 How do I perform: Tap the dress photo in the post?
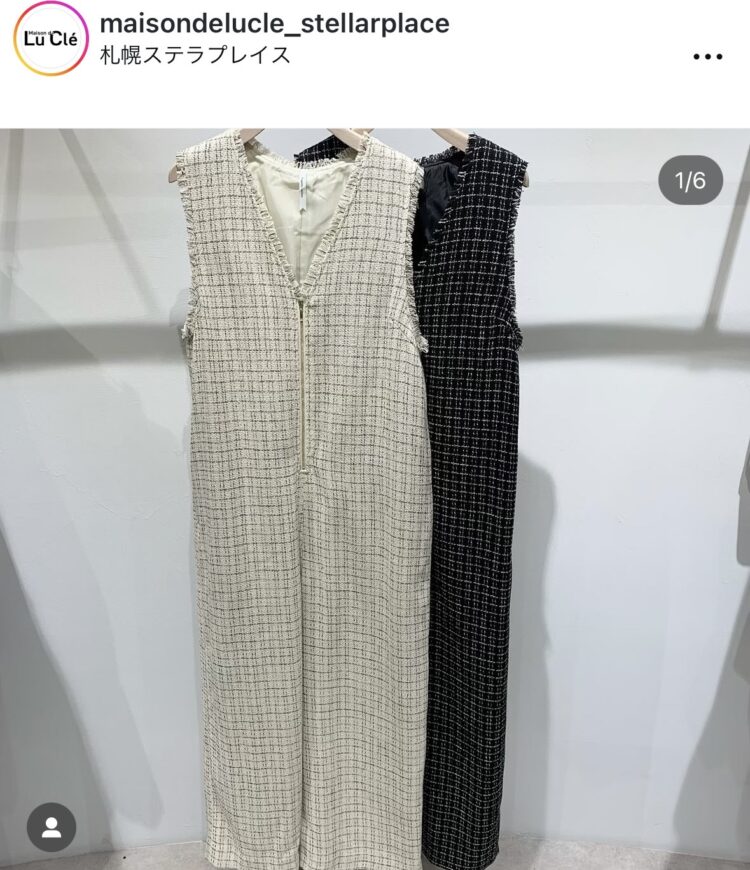tap(375, 500)
